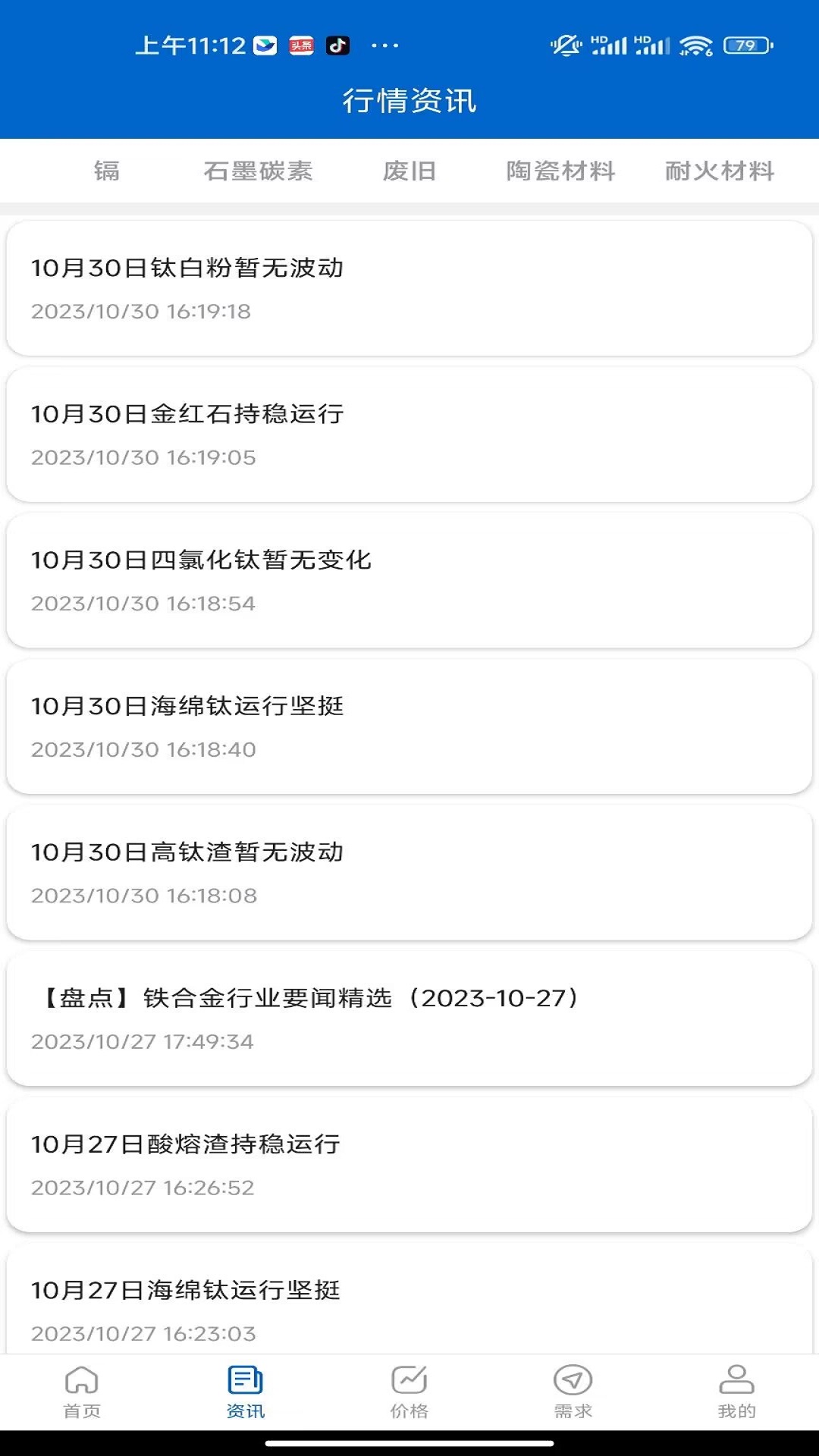This screenshot has height=1456, width=819.
Task: Switch to the 镉 category tab
Action: [x=107, y=171]
